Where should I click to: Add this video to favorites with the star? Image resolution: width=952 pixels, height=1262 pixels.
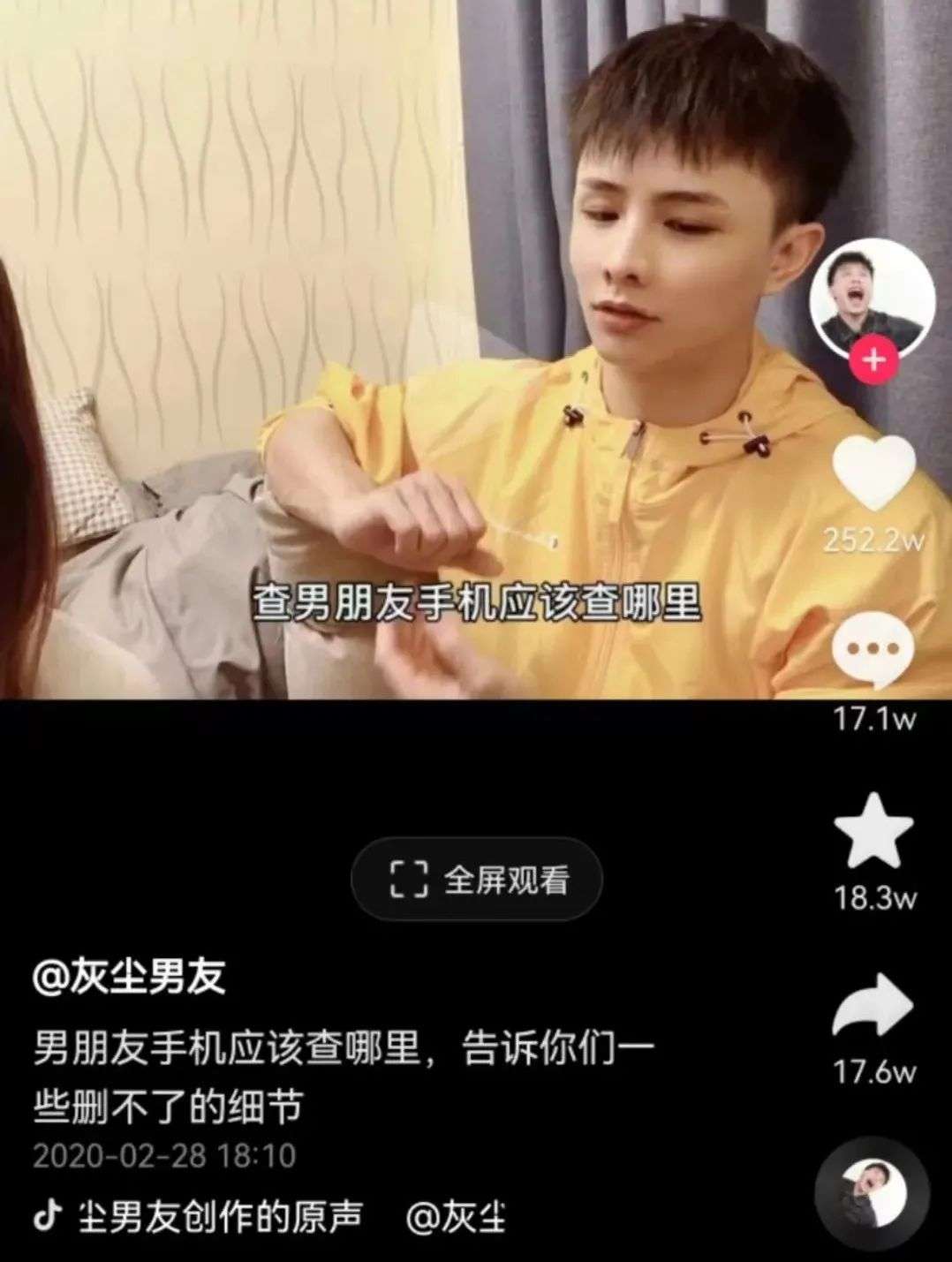(873, 830)
